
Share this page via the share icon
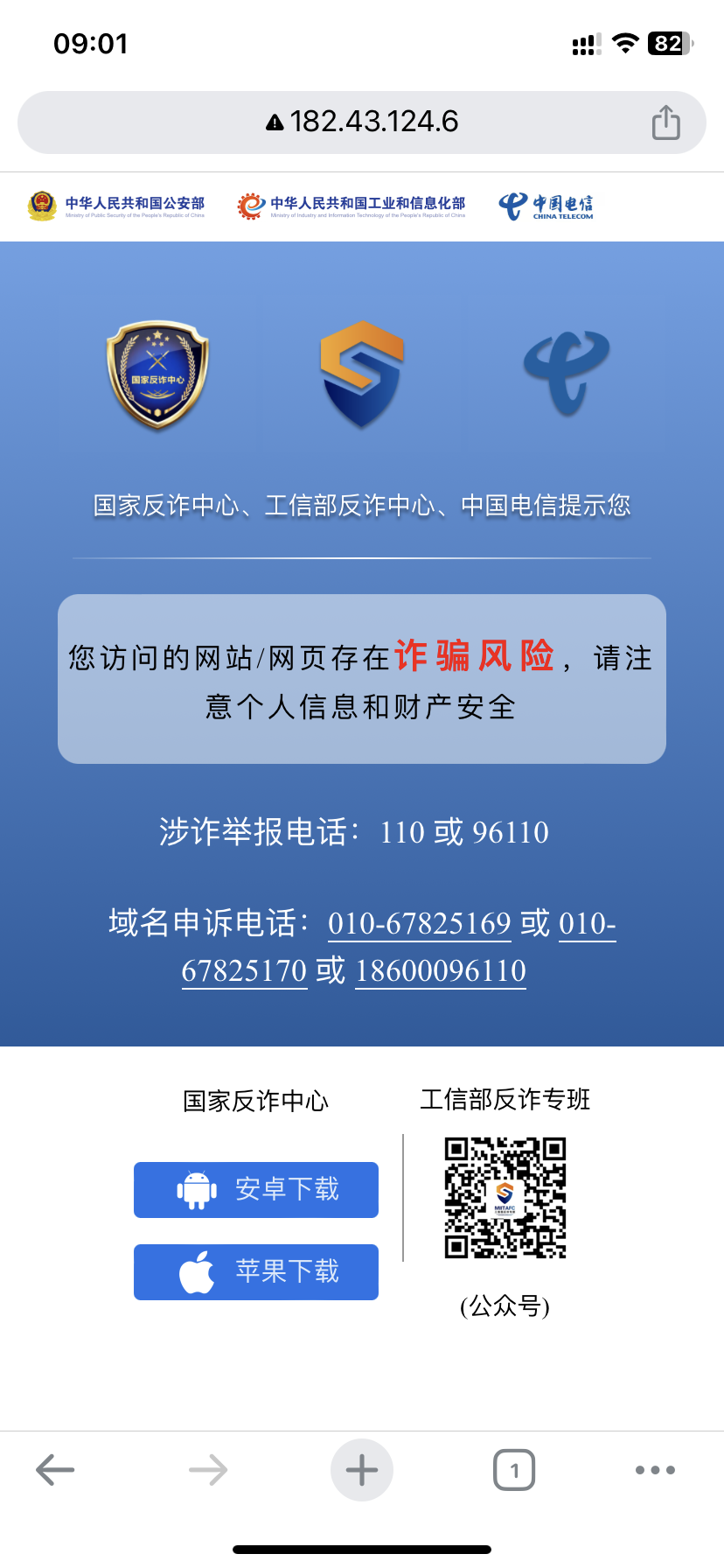[x=665, y=122]
